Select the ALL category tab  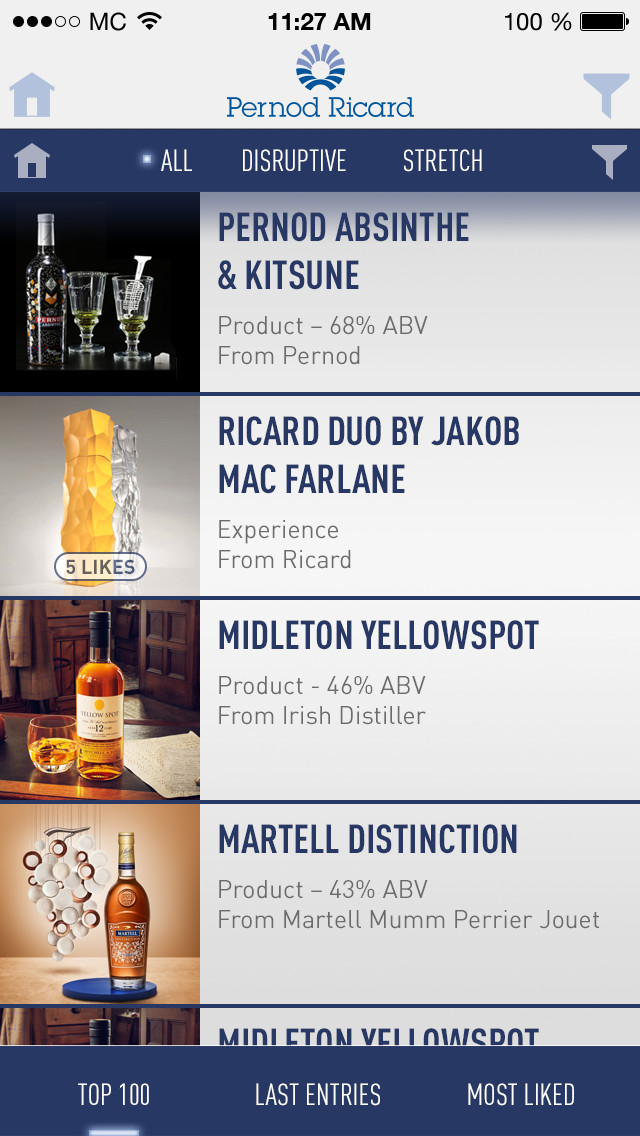176,161
